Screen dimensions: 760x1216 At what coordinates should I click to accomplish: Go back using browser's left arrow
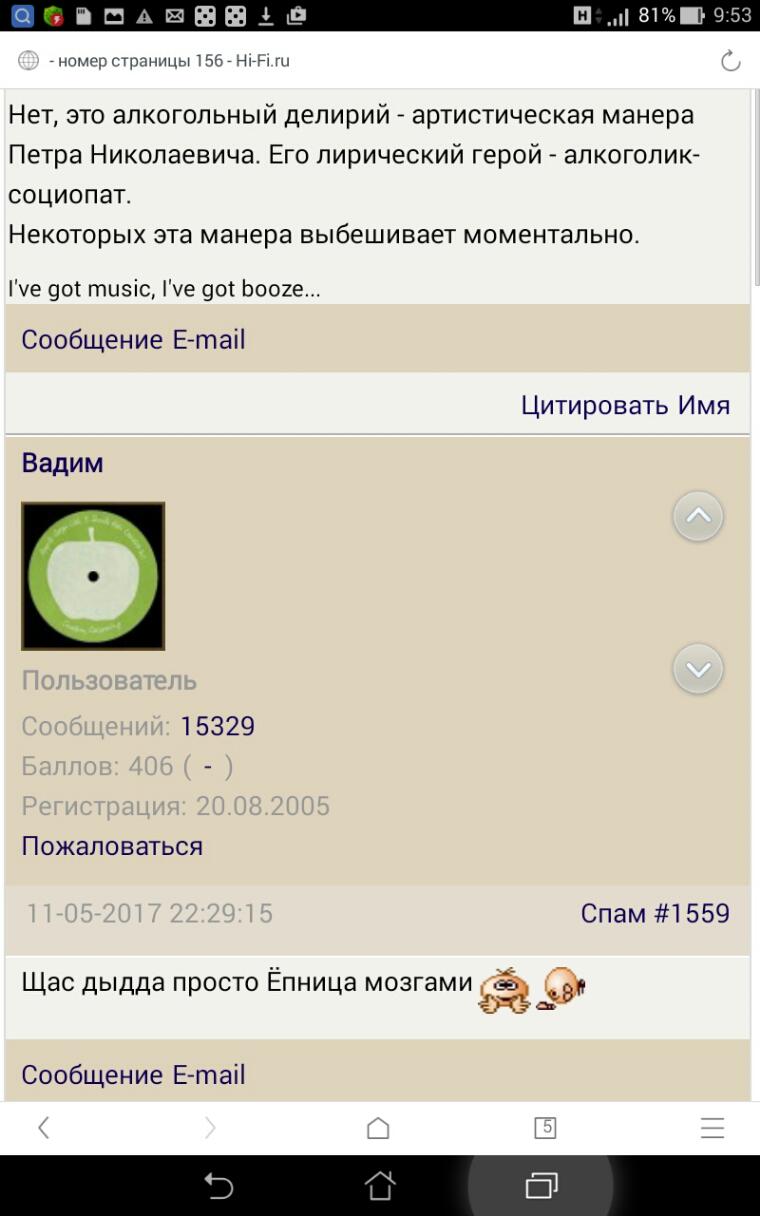[44, 1128]
